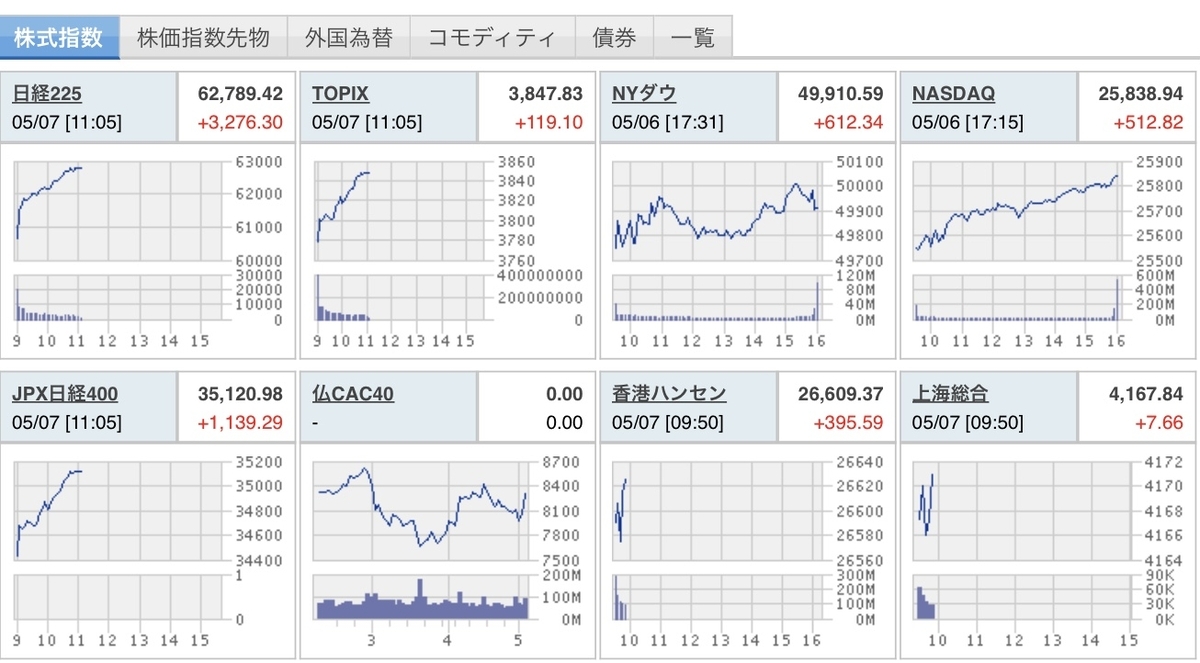Switch to the 株価指数先物 tab
1200x663 pixels.
click(203, 38)
